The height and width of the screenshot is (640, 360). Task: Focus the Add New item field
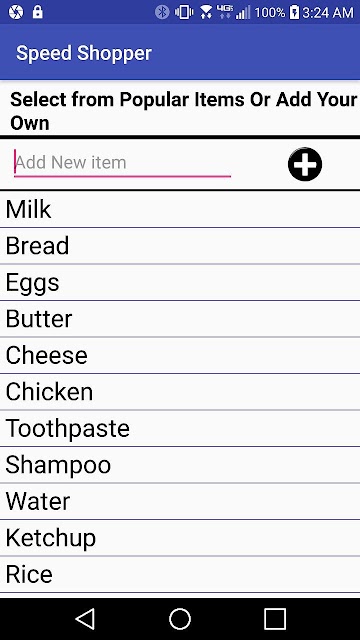[122, 163]
